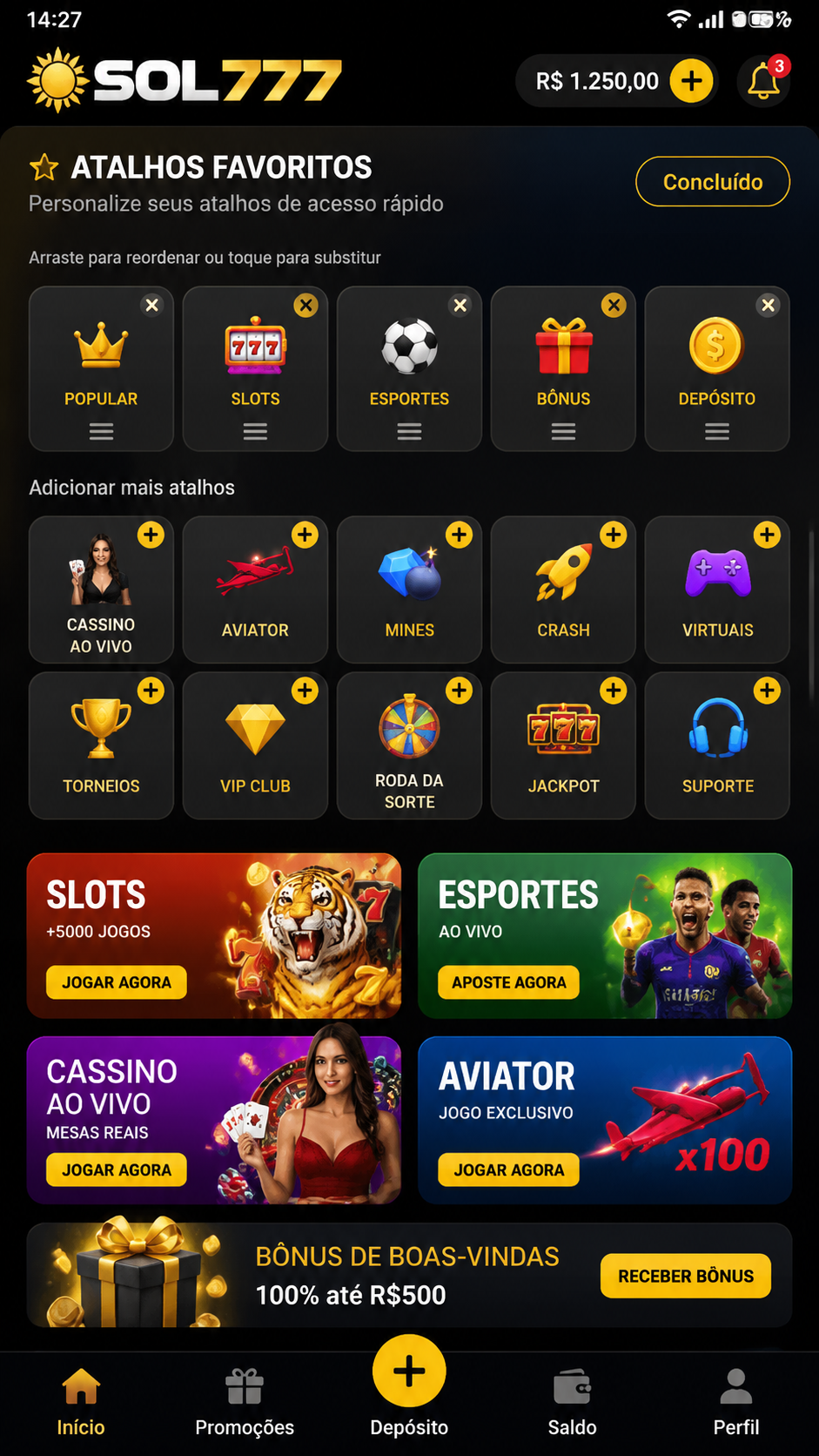Add Mines to favorite shortcuts
The image size is (819, 1456).
pyautogui.click(x=459, y=535)
